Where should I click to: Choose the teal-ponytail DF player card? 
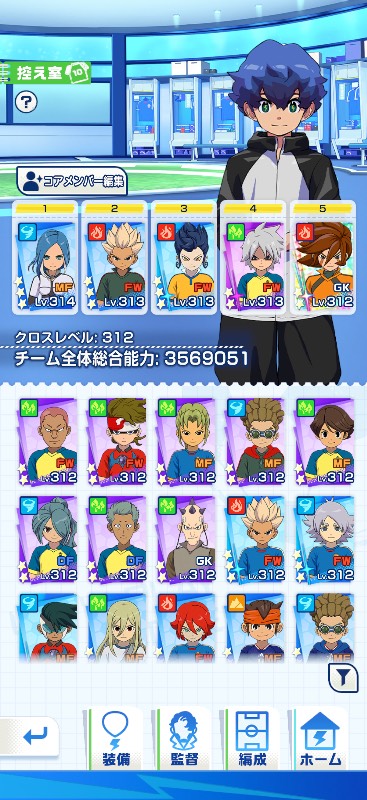click(47, 539)
